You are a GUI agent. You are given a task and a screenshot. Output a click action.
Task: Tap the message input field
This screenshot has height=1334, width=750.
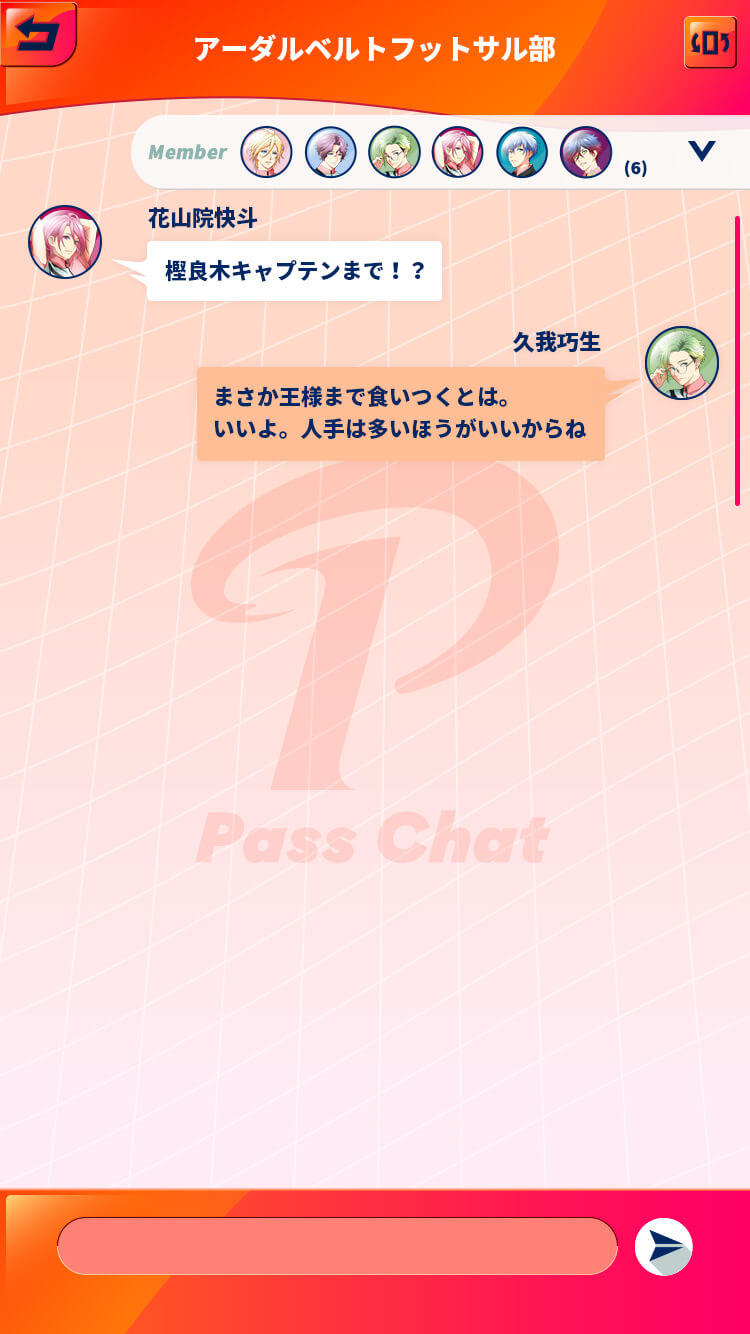[337, 1246]
